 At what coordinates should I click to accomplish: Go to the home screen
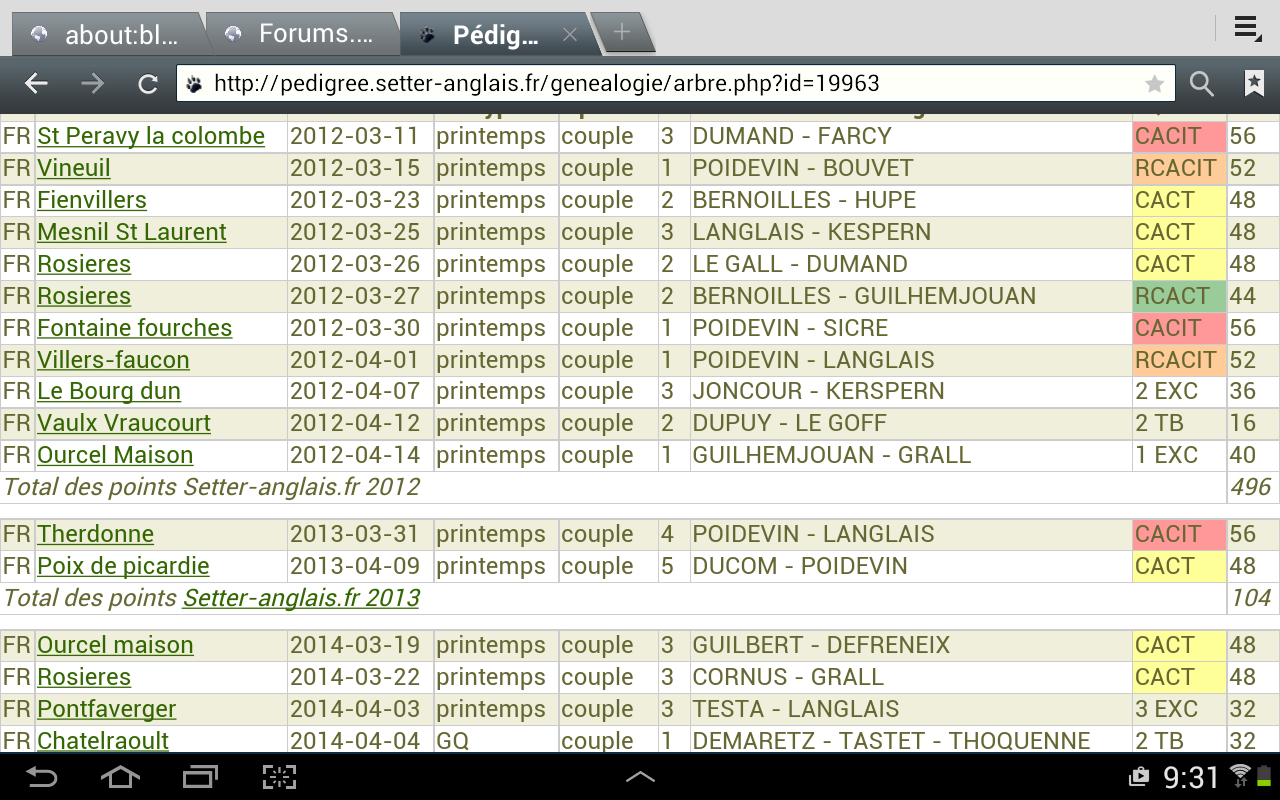(x=120, y=777)
